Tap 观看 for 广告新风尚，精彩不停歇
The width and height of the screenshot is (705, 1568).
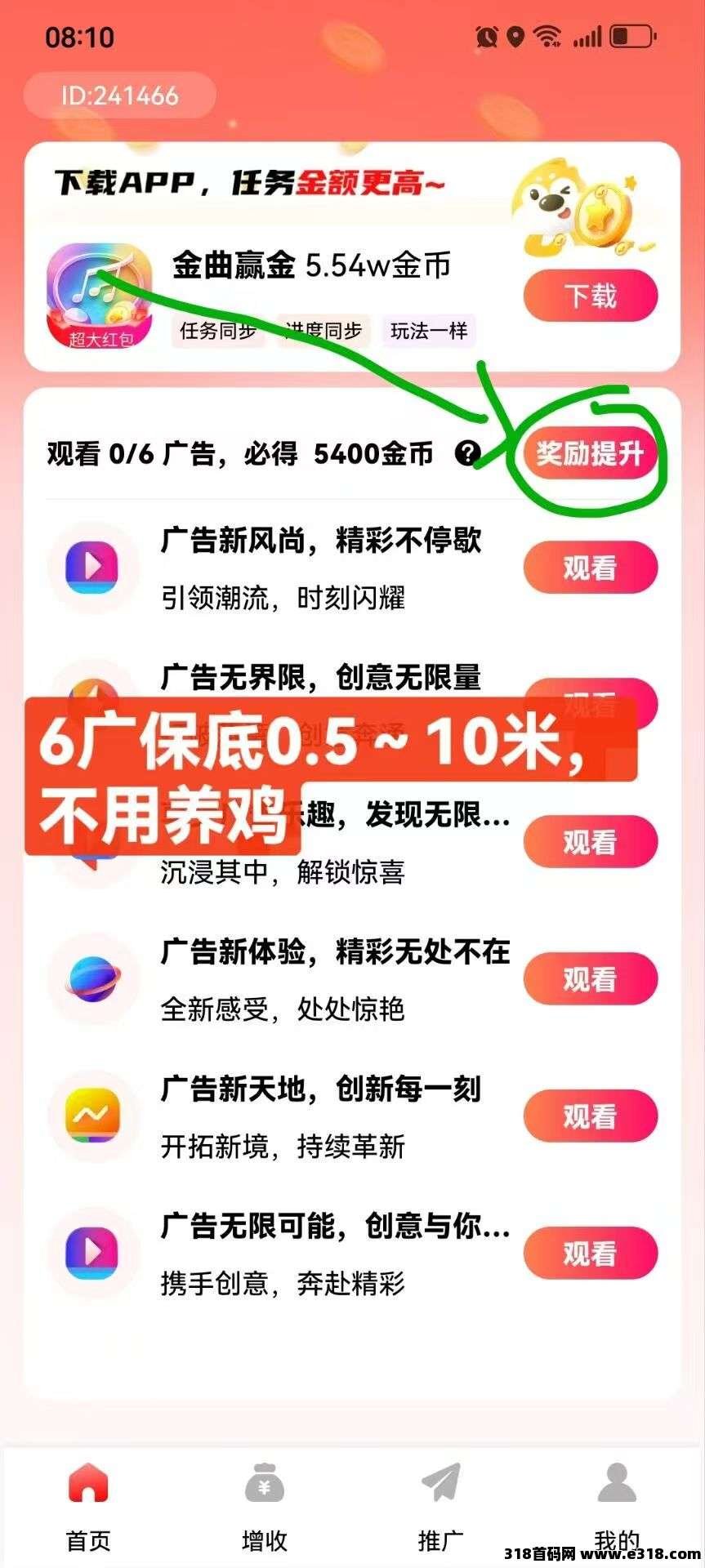click(590, 568)
